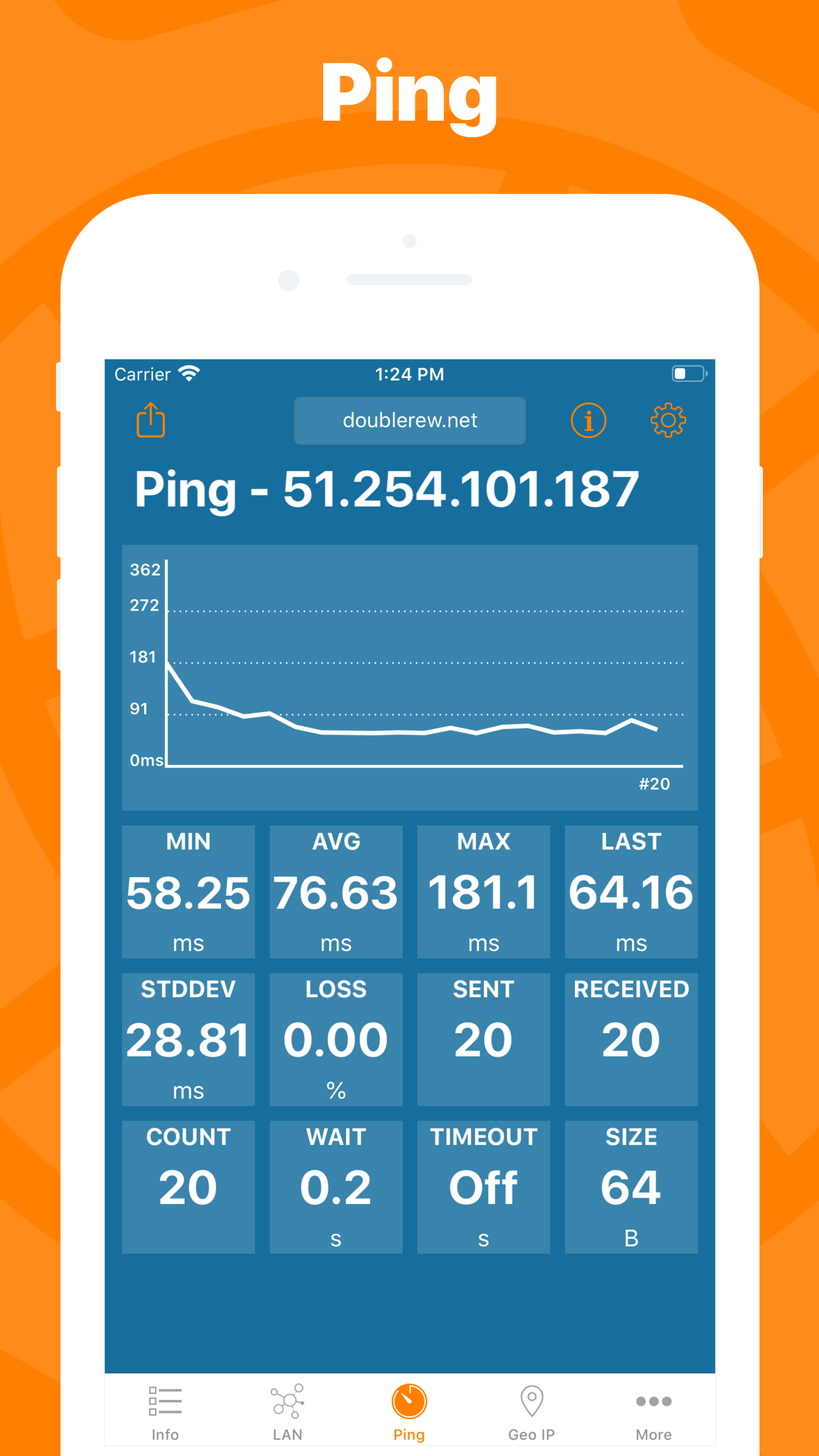Open Geo IP via the pin icon
The image size is (819, 1456).
(x=531, y=1401)
